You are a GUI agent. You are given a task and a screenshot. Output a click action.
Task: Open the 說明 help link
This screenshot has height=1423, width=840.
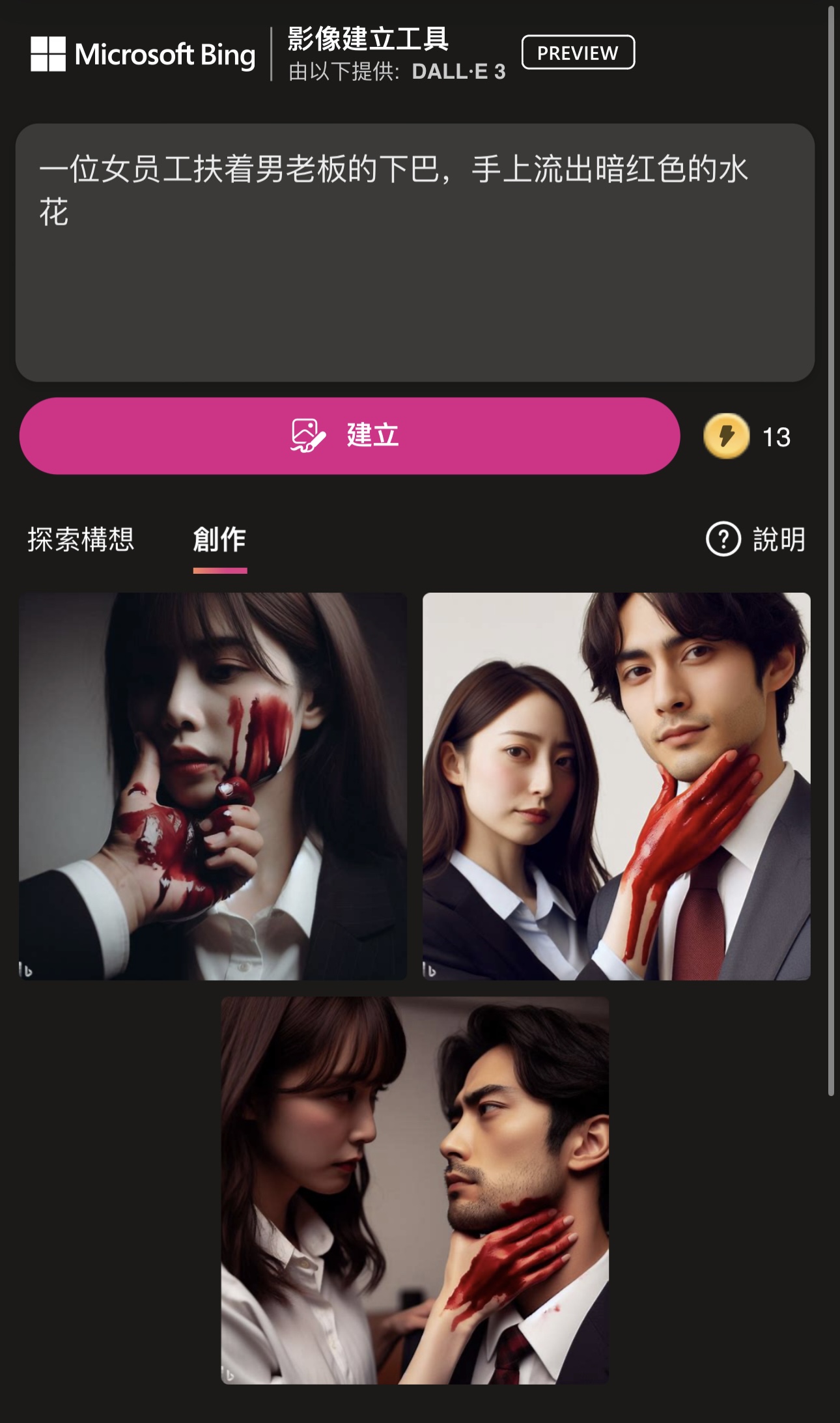[x=756, y=539]
